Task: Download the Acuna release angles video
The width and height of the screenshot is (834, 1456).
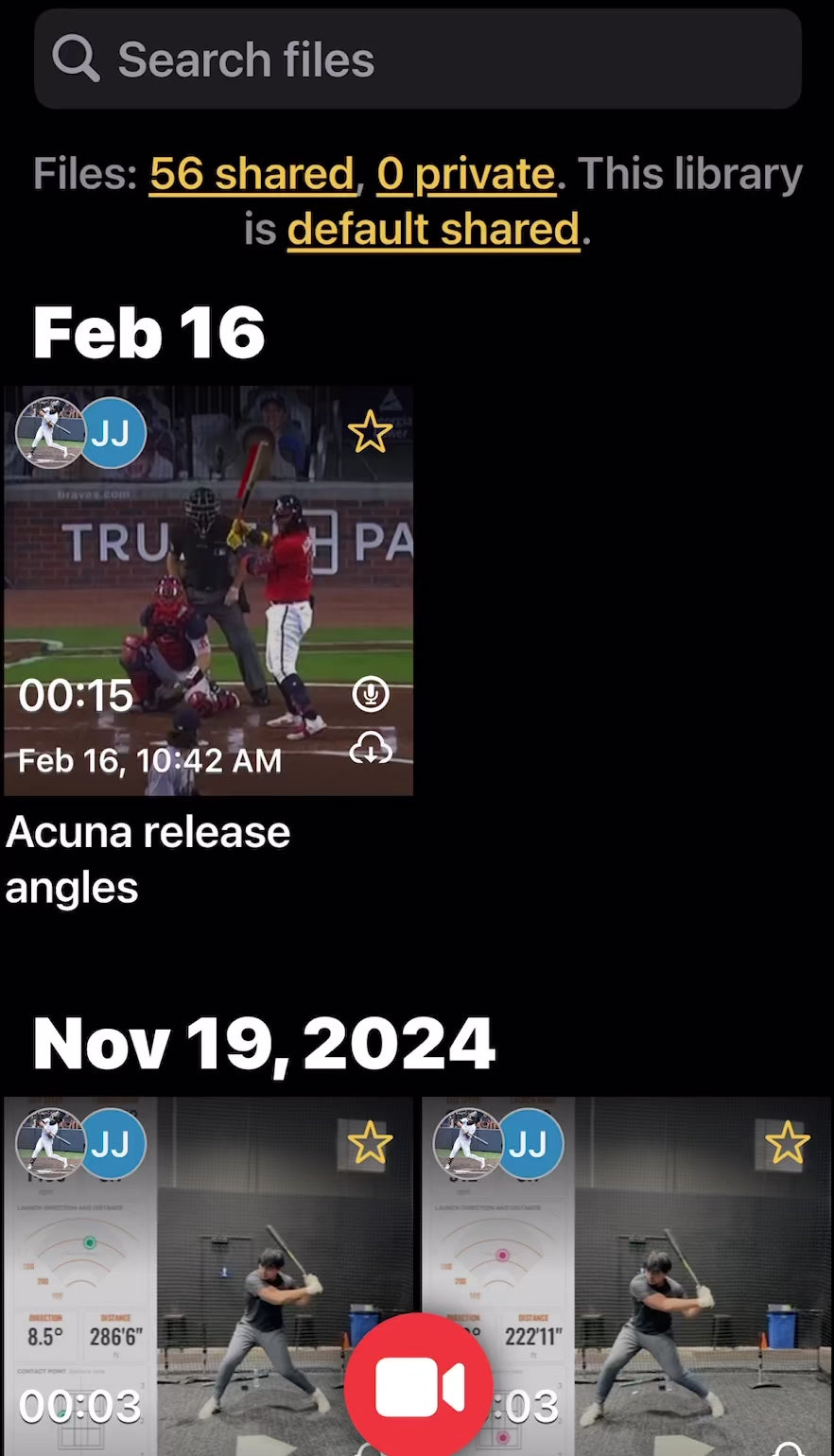Action: click(370, 751)
